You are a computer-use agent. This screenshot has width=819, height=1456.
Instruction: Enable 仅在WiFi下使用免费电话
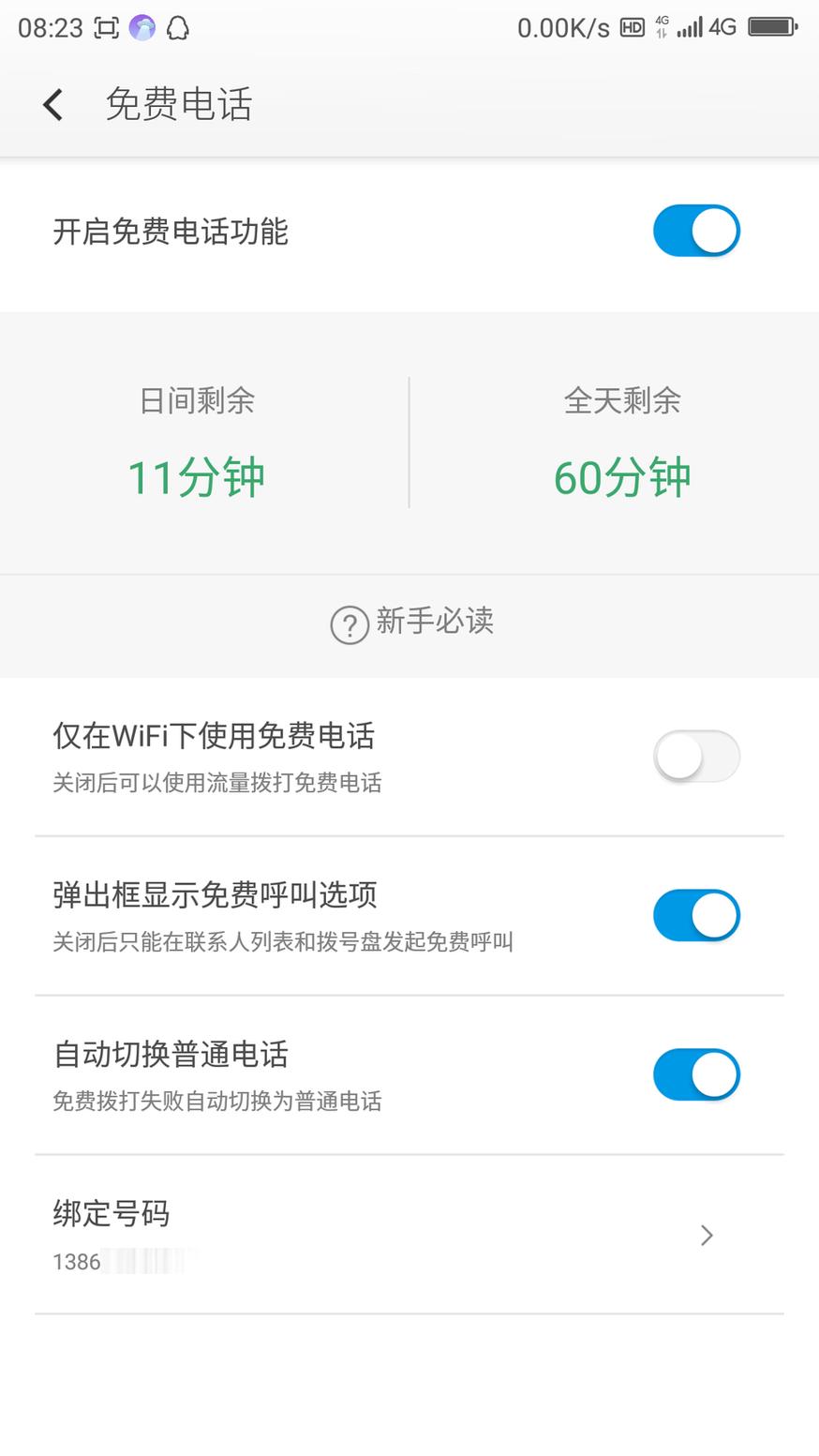(x=696, y=756)
